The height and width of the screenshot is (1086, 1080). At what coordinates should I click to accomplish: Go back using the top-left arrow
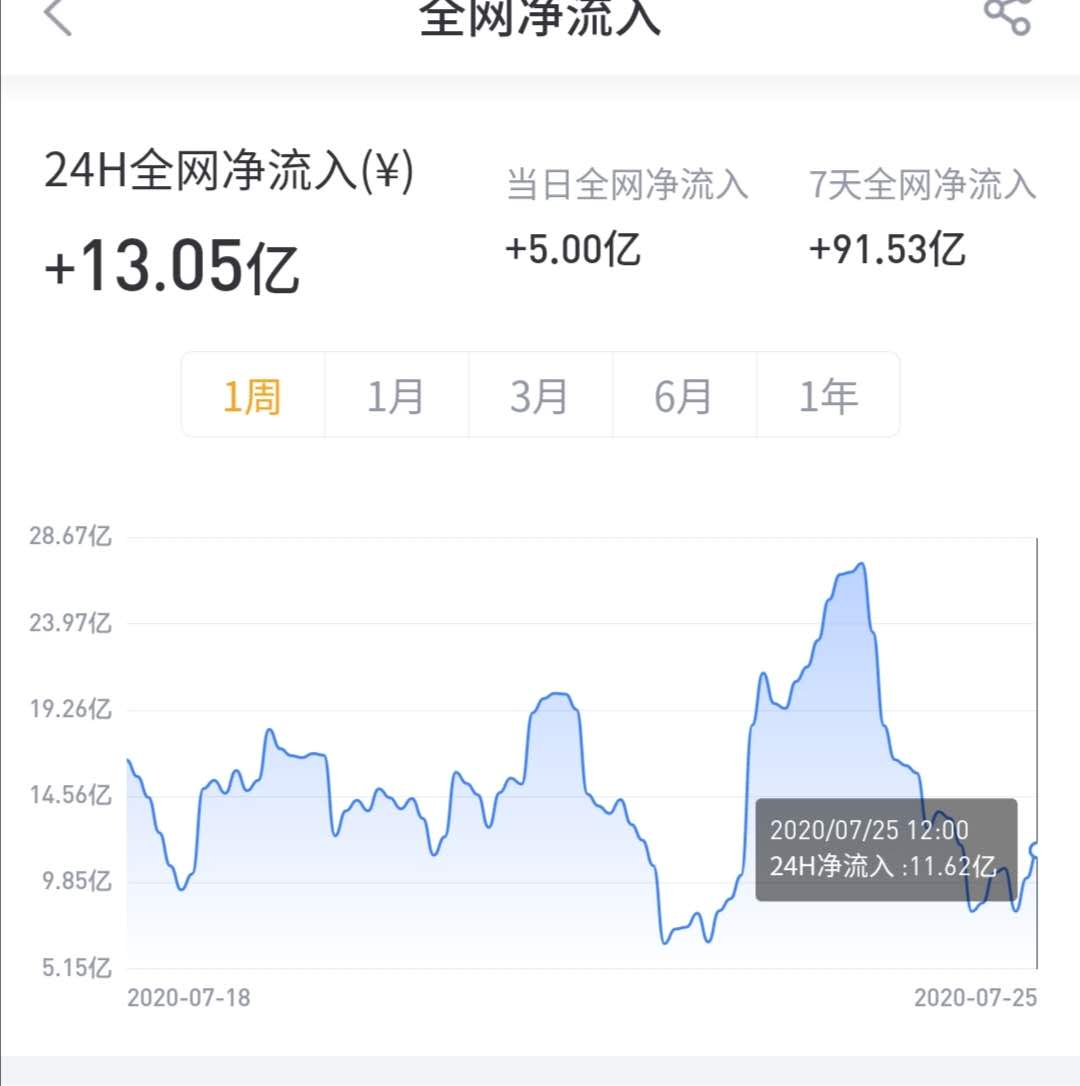[58, 16]
